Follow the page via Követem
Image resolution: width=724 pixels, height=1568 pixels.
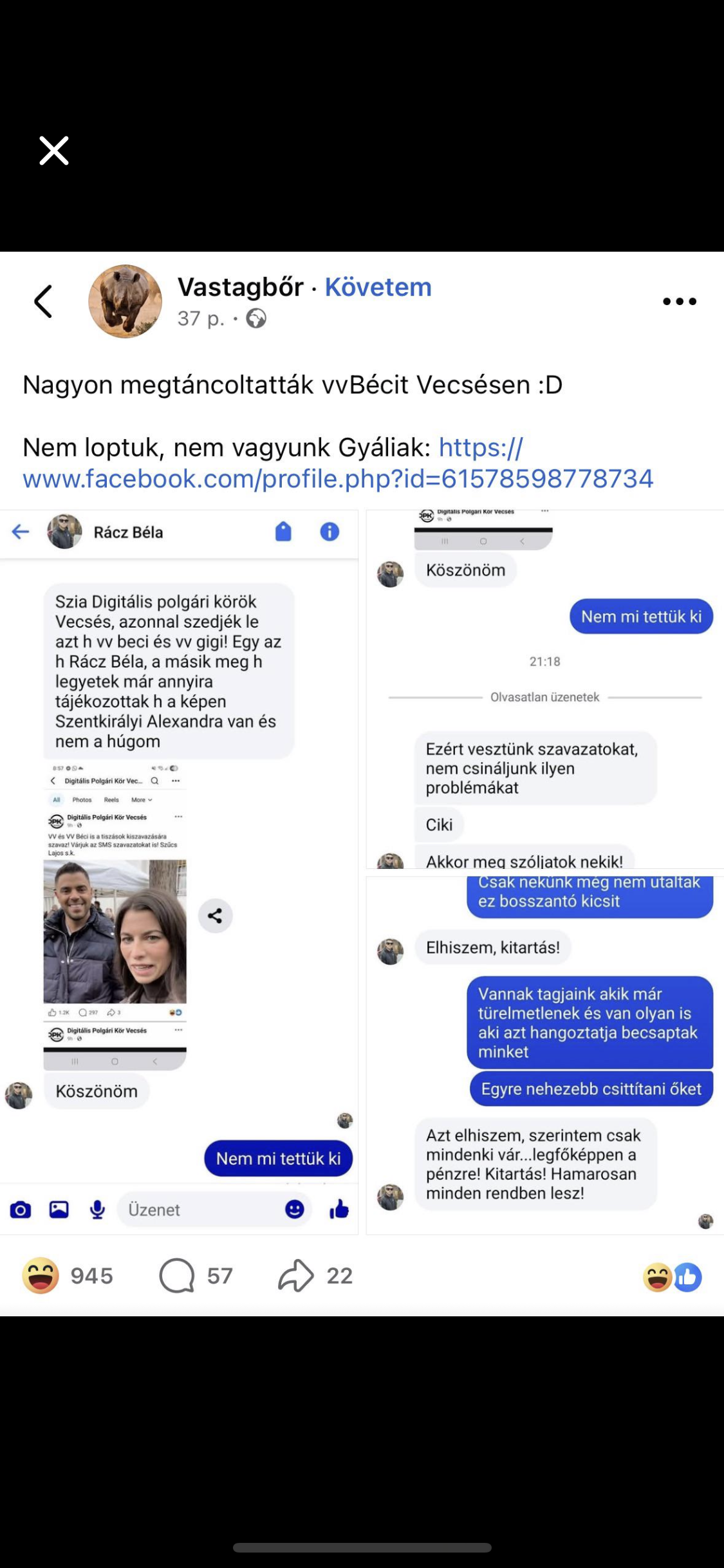click(378, 287)
